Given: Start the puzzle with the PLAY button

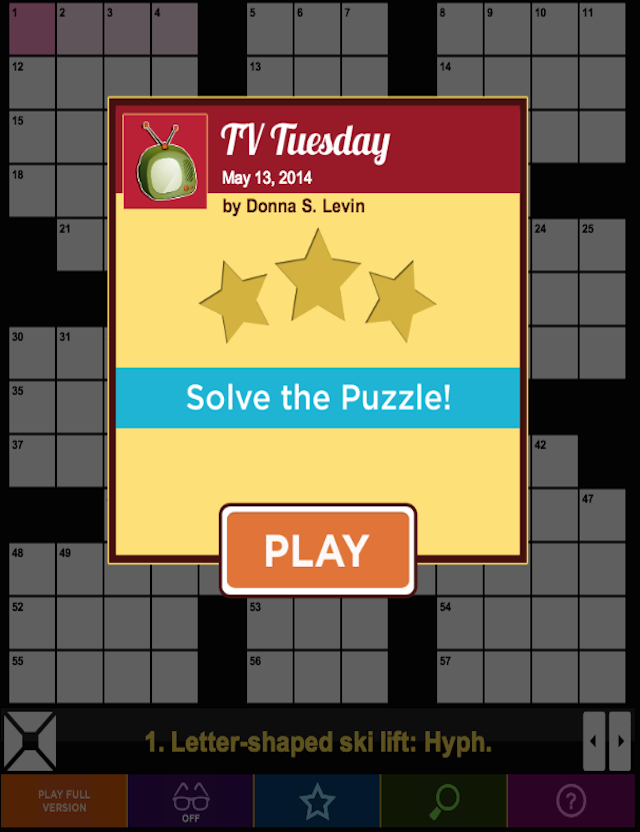Looking at the screenshot, I should click(x=317, y=550).
